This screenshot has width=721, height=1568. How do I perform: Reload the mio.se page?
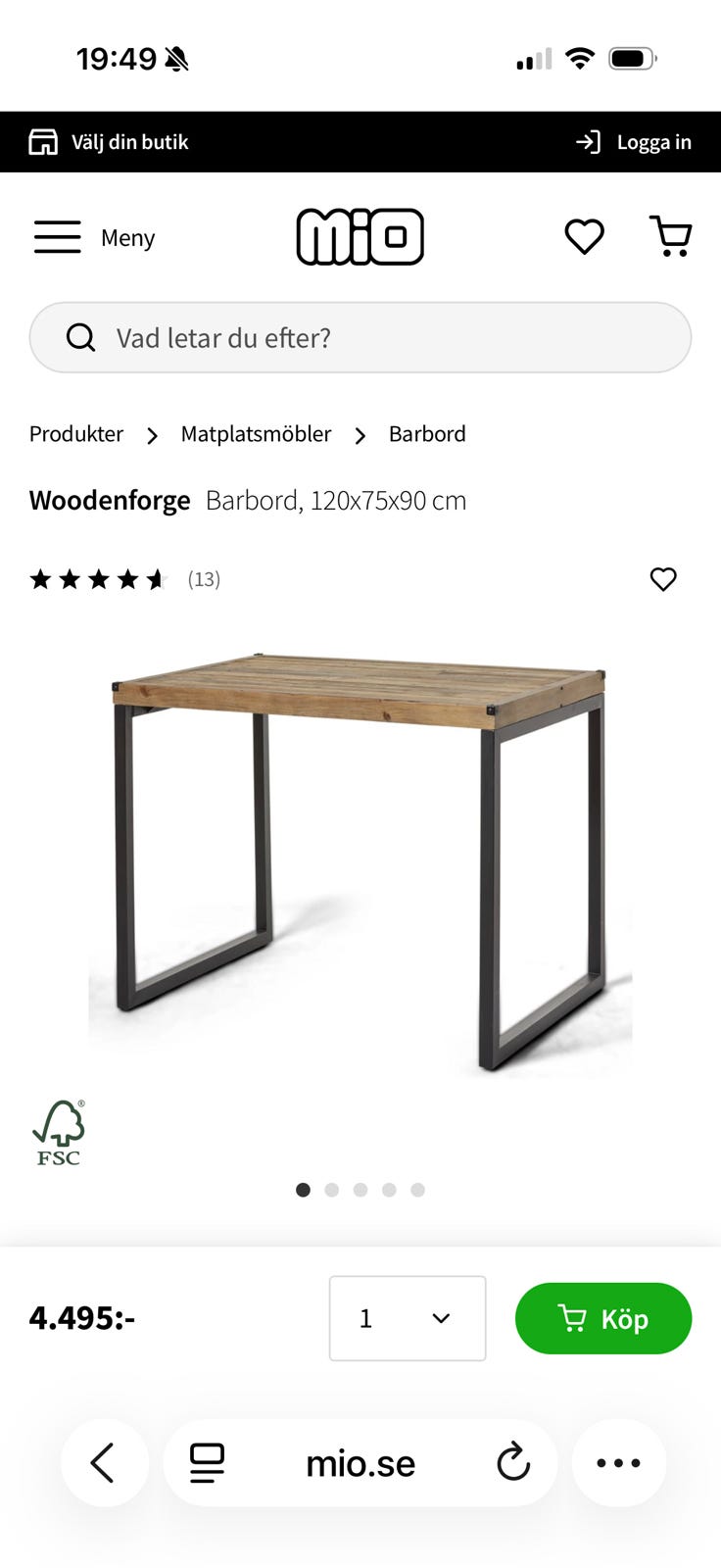pyautogui.click(x=513, y=1463)
